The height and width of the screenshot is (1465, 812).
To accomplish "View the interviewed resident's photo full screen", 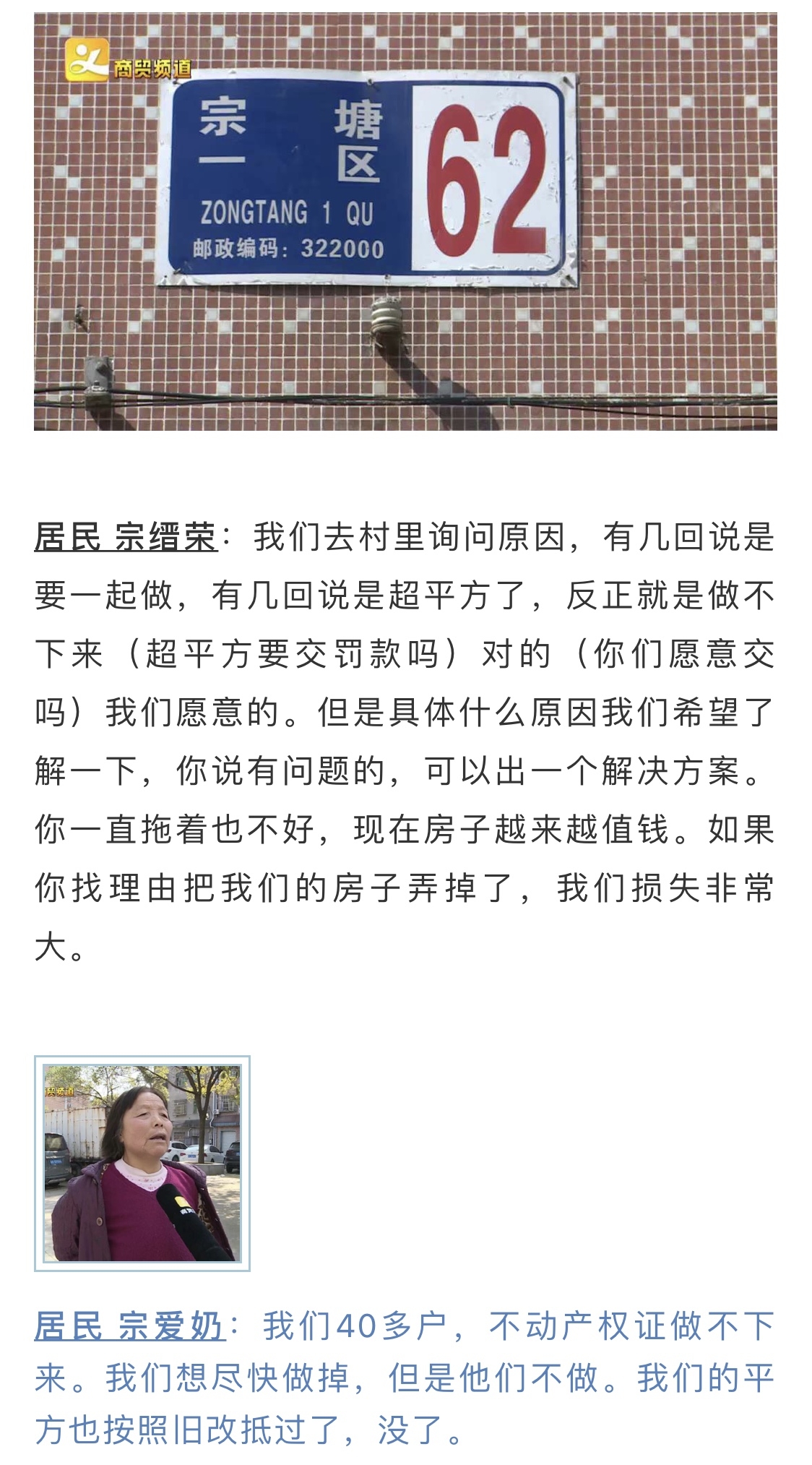I will tap(142, 1163).
